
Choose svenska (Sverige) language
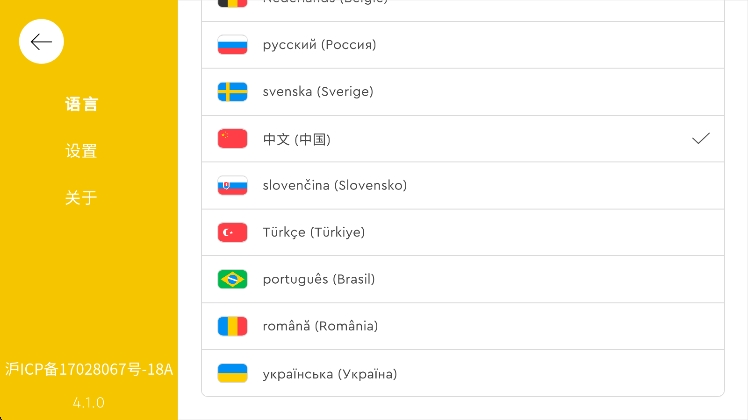(x=462, y=92)
